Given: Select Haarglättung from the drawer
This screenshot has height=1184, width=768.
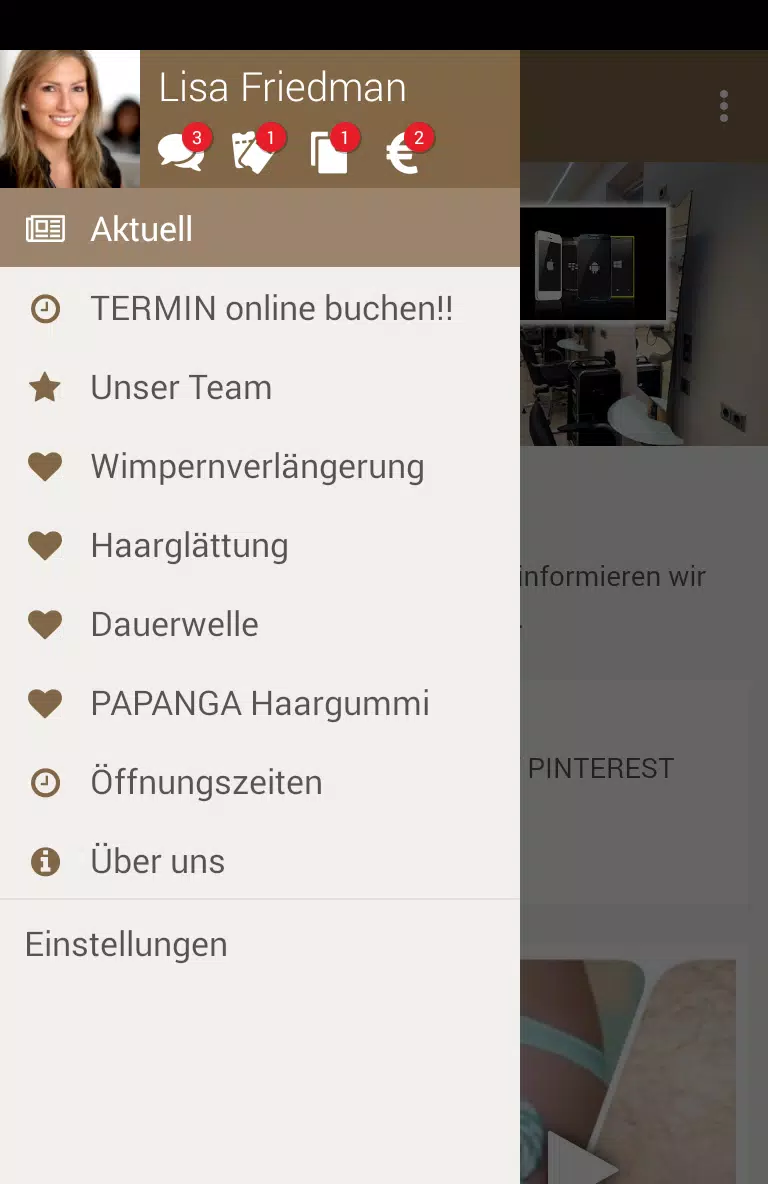Looking at the screenshot, I should tap(189, 546).
